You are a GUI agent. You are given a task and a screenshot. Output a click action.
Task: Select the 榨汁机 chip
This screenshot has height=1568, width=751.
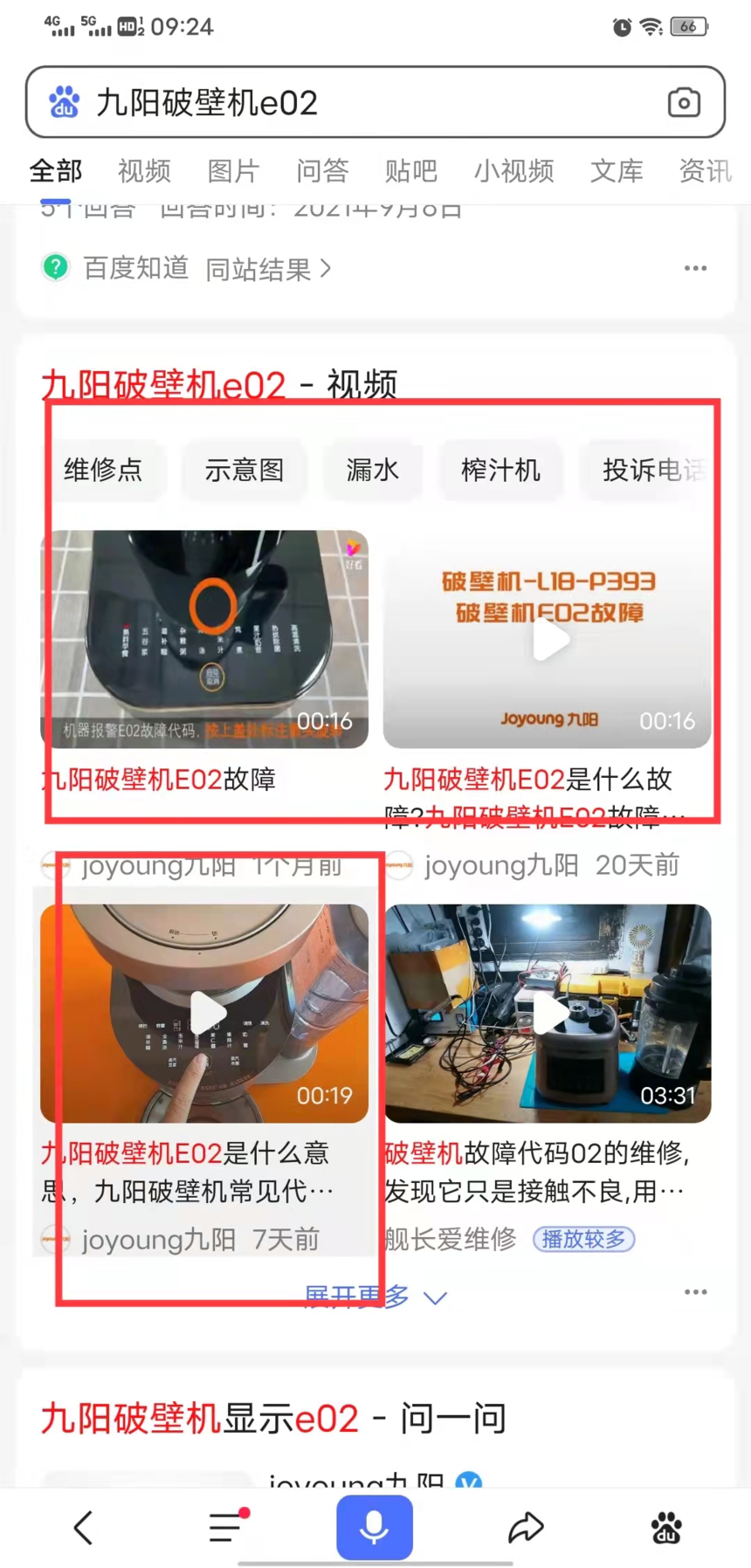point(500,471)
